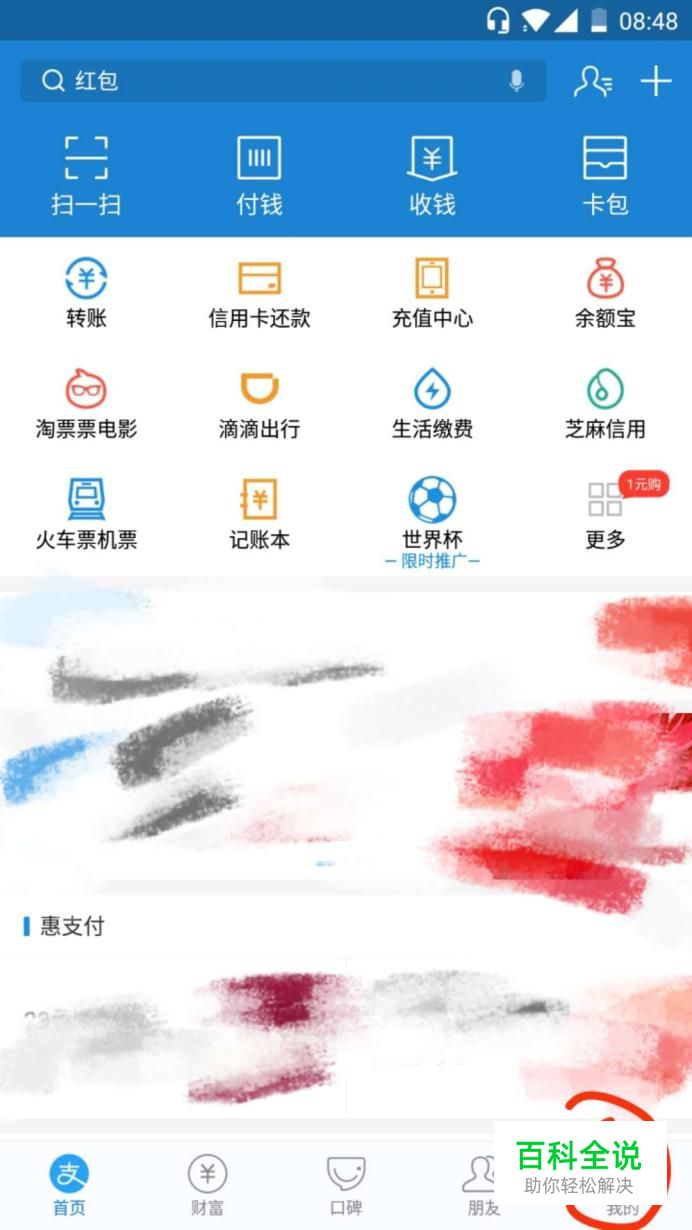Open 充值中心 top-up center
The width and height of the screenshot is (692, 1230).
tap(432, 293)
